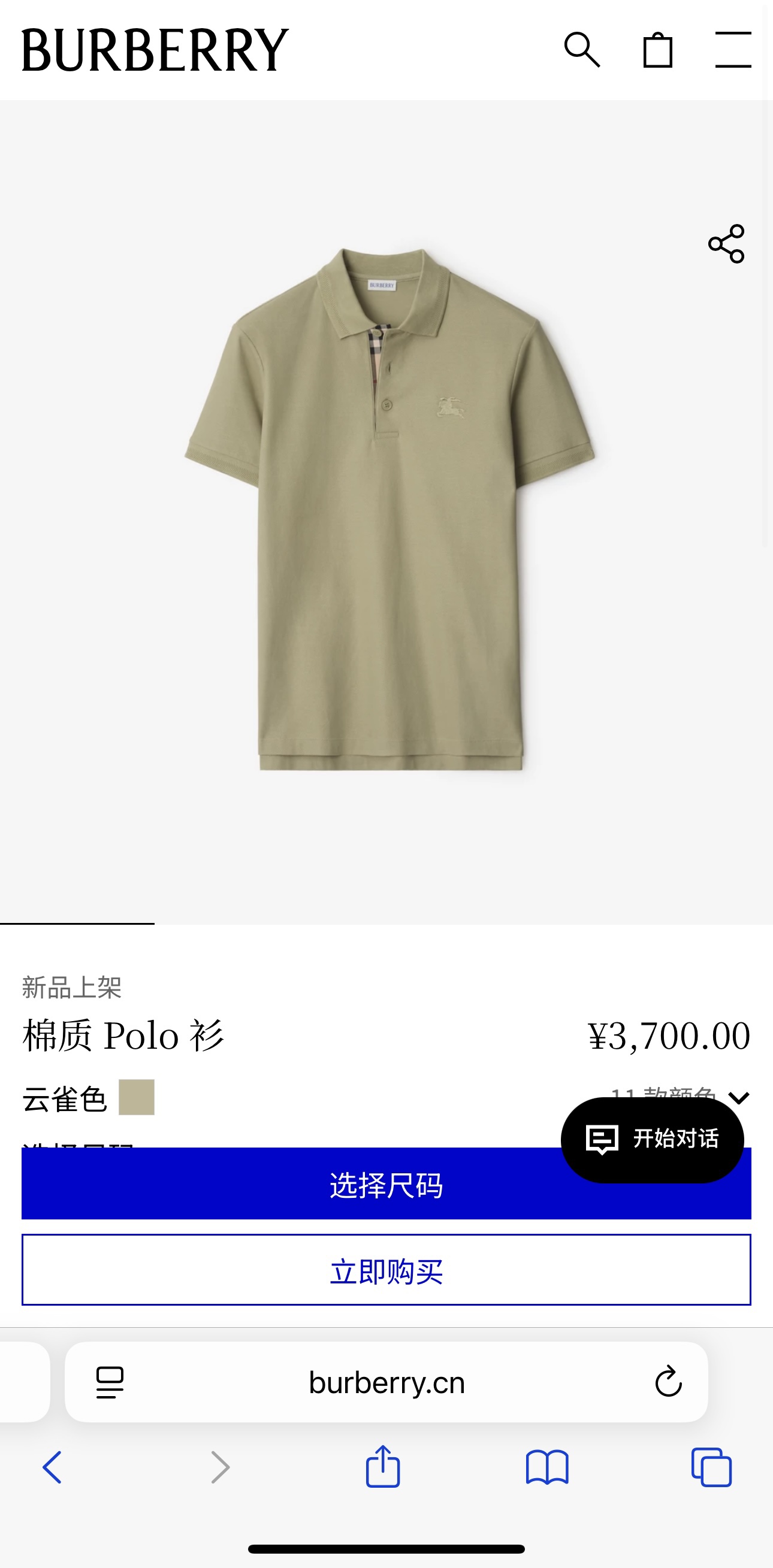This screenshot has width=773, height=1568.
Task: Tap the Burberry logo to go home
Action: pos(155,50)
